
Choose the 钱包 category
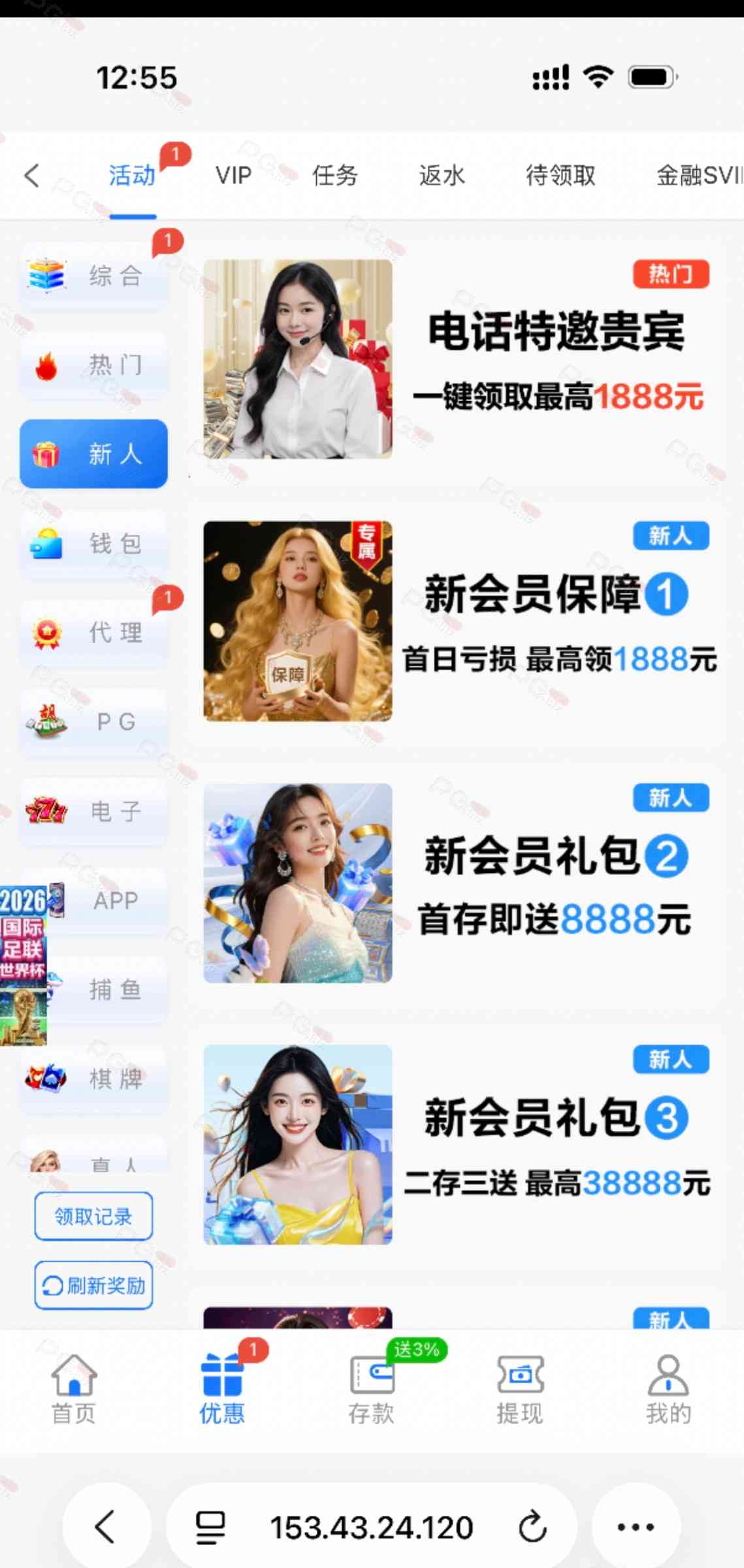(94, 543)
